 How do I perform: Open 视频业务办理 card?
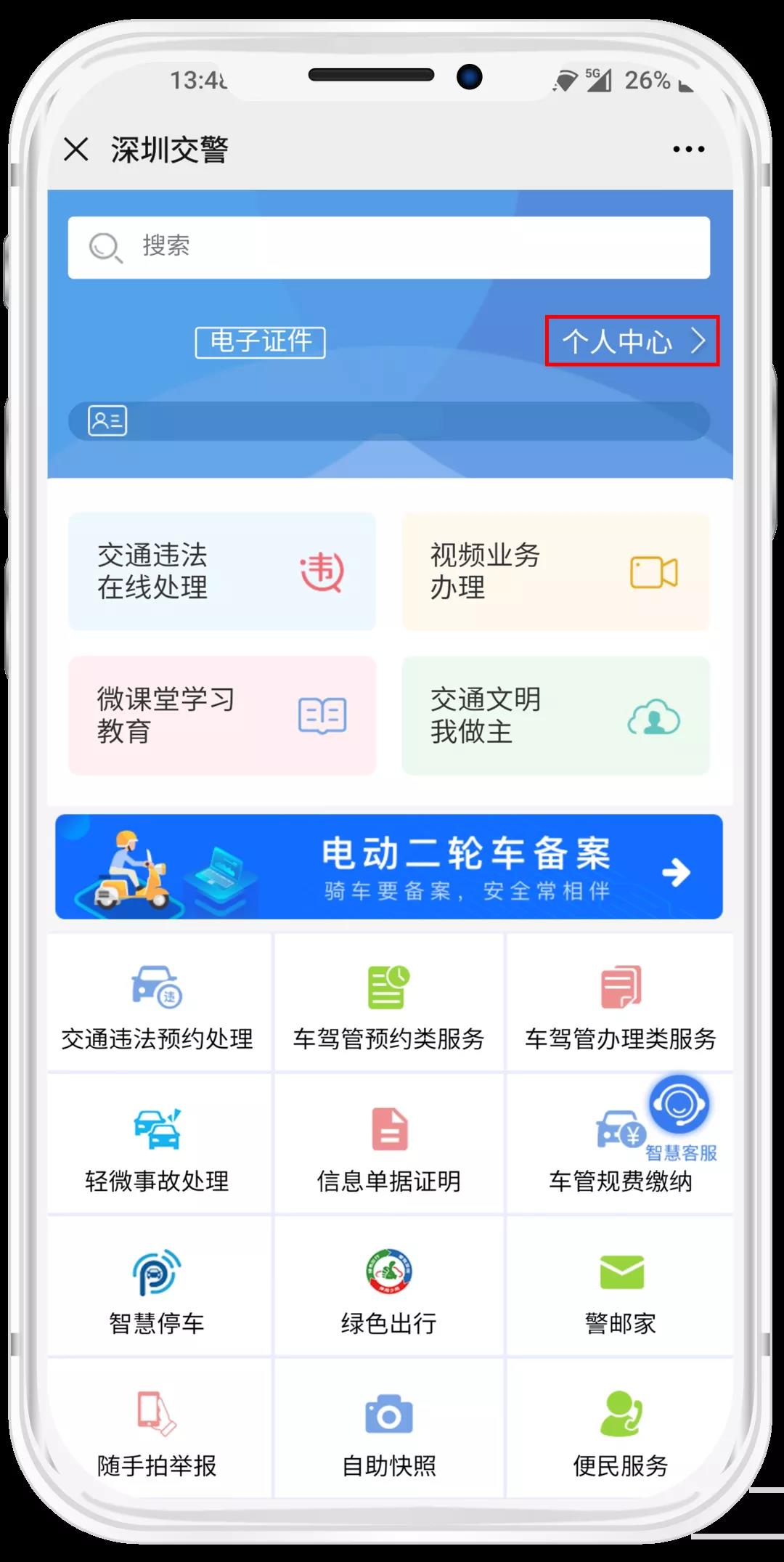(x=555, y=571)
